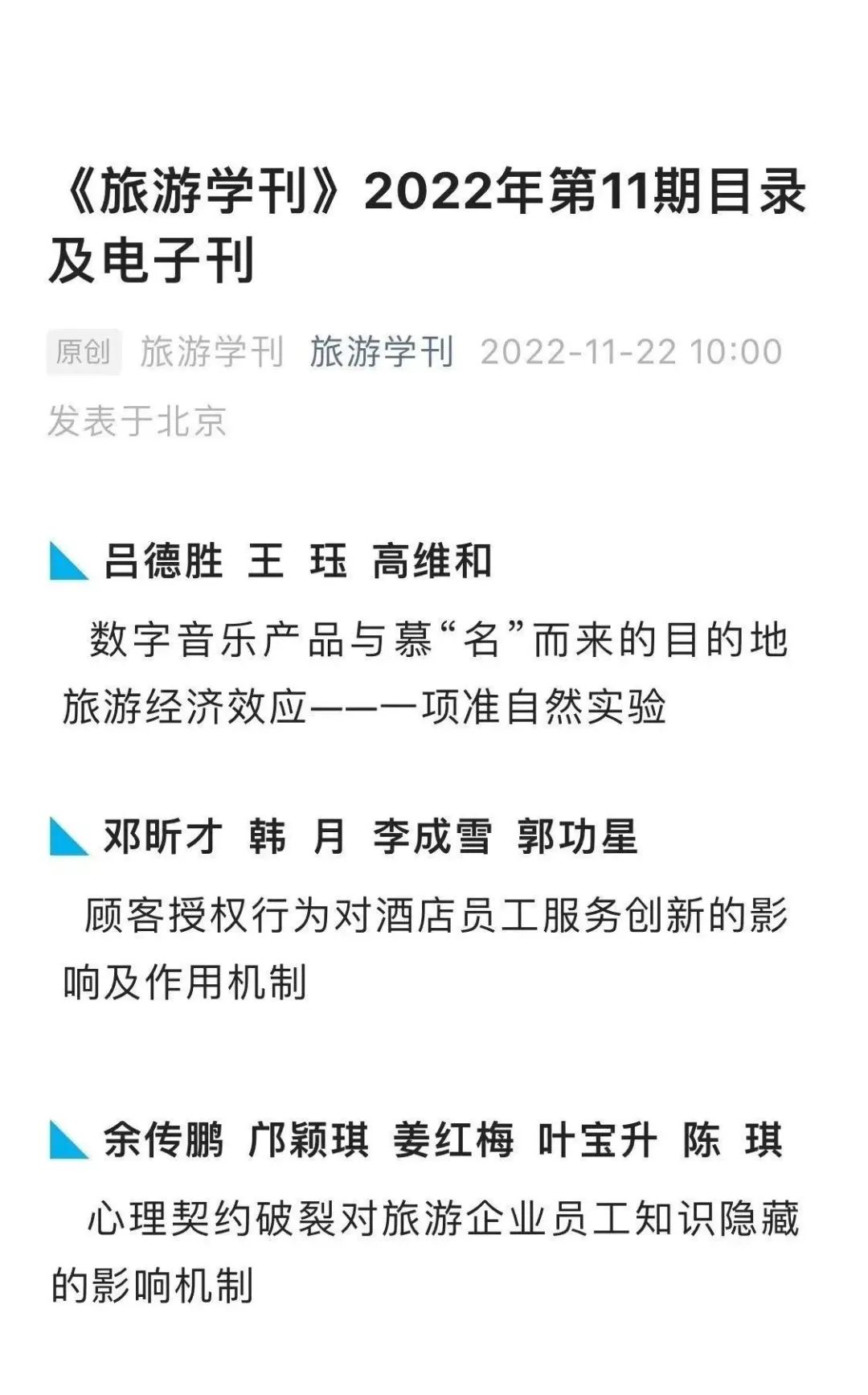Open the blue 旅游学刊 official account link
868x1395 pixels.
(382, 352)
